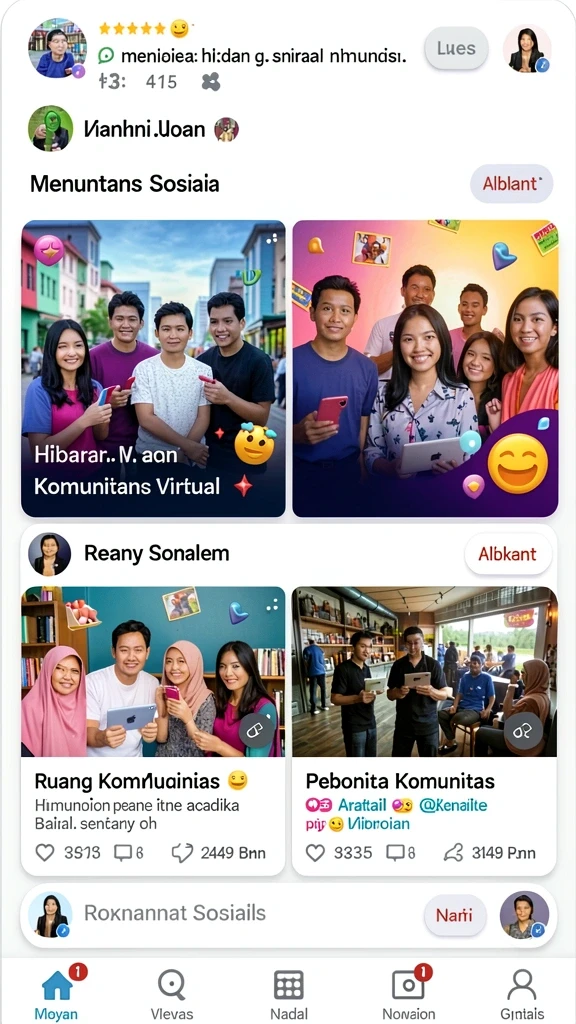Open the Nonaion tab
The image size is (576, 1024).
point(409,991)
